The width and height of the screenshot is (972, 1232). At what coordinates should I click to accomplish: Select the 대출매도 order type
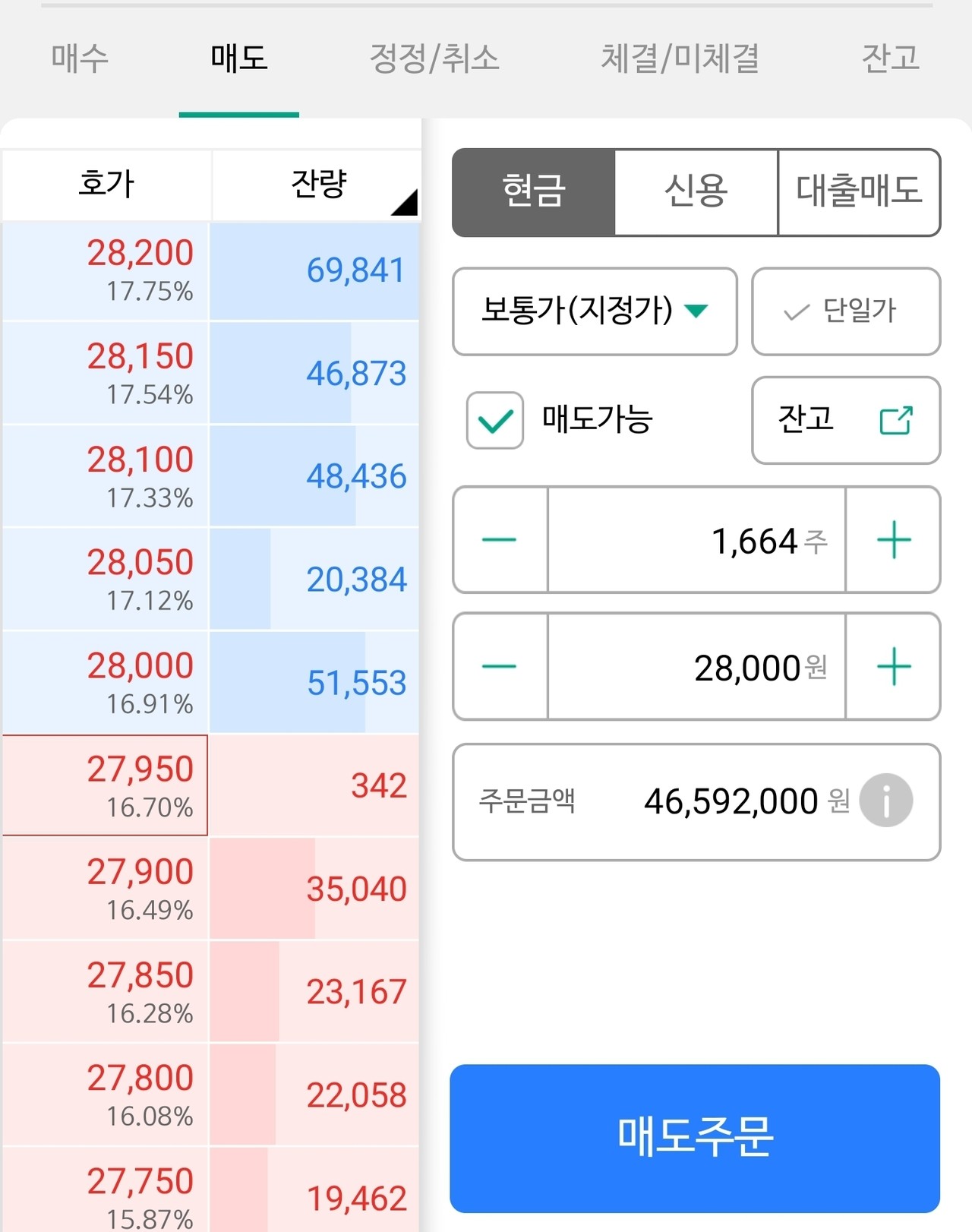pyautogui.click(x=859, y=192)
